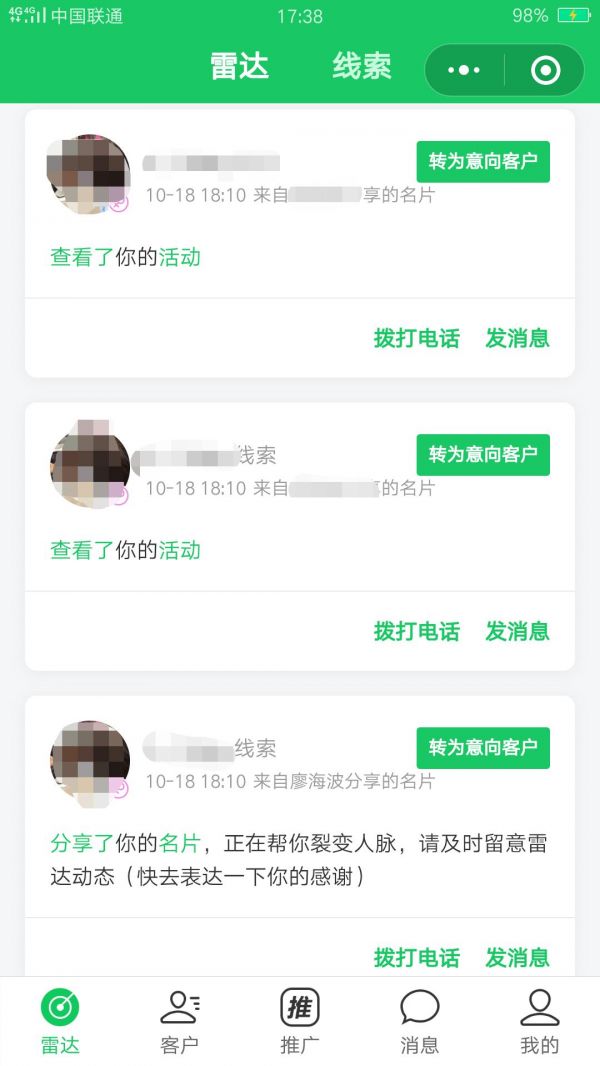
Task: Tap 拨打电话 on the 分享了你的名片 card
Action: click(x=416, y=957)
